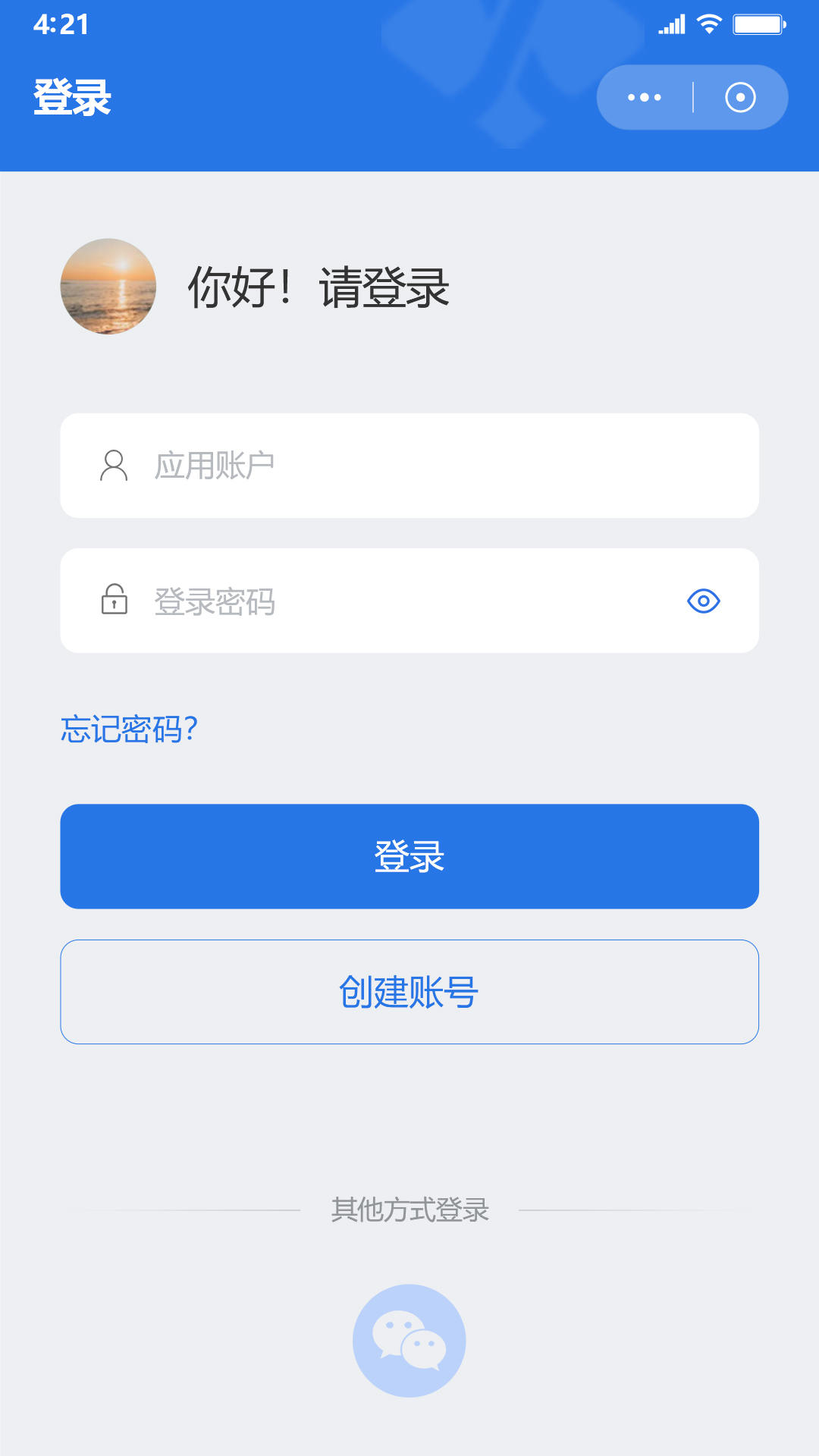Tap the signal strength icon in the status bar

(x=670, y=23)
